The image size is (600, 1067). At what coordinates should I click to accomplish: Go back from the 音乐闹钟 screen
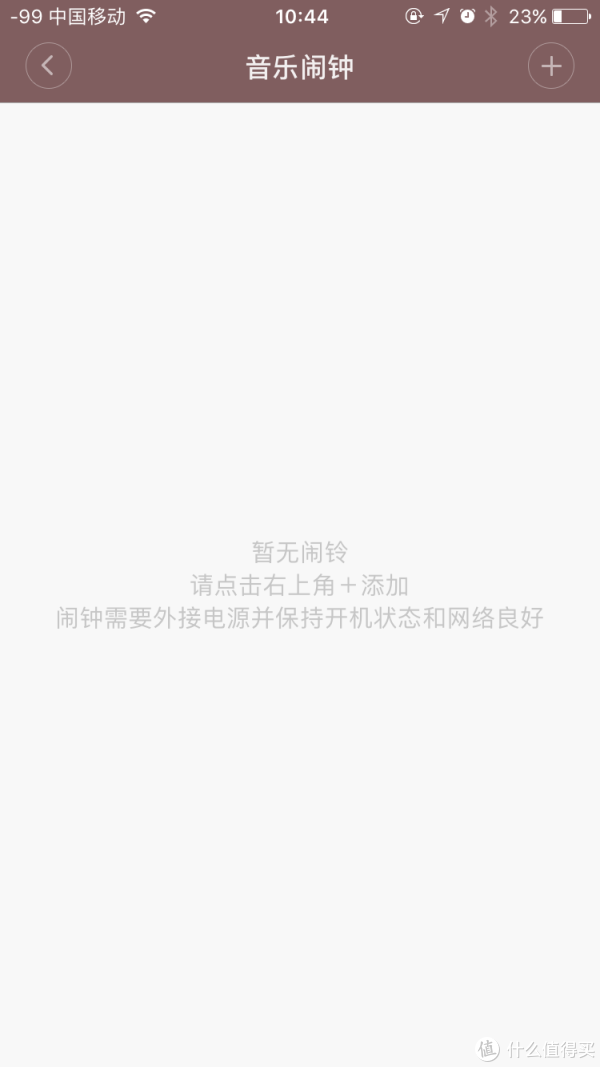(x=48, y=66)
